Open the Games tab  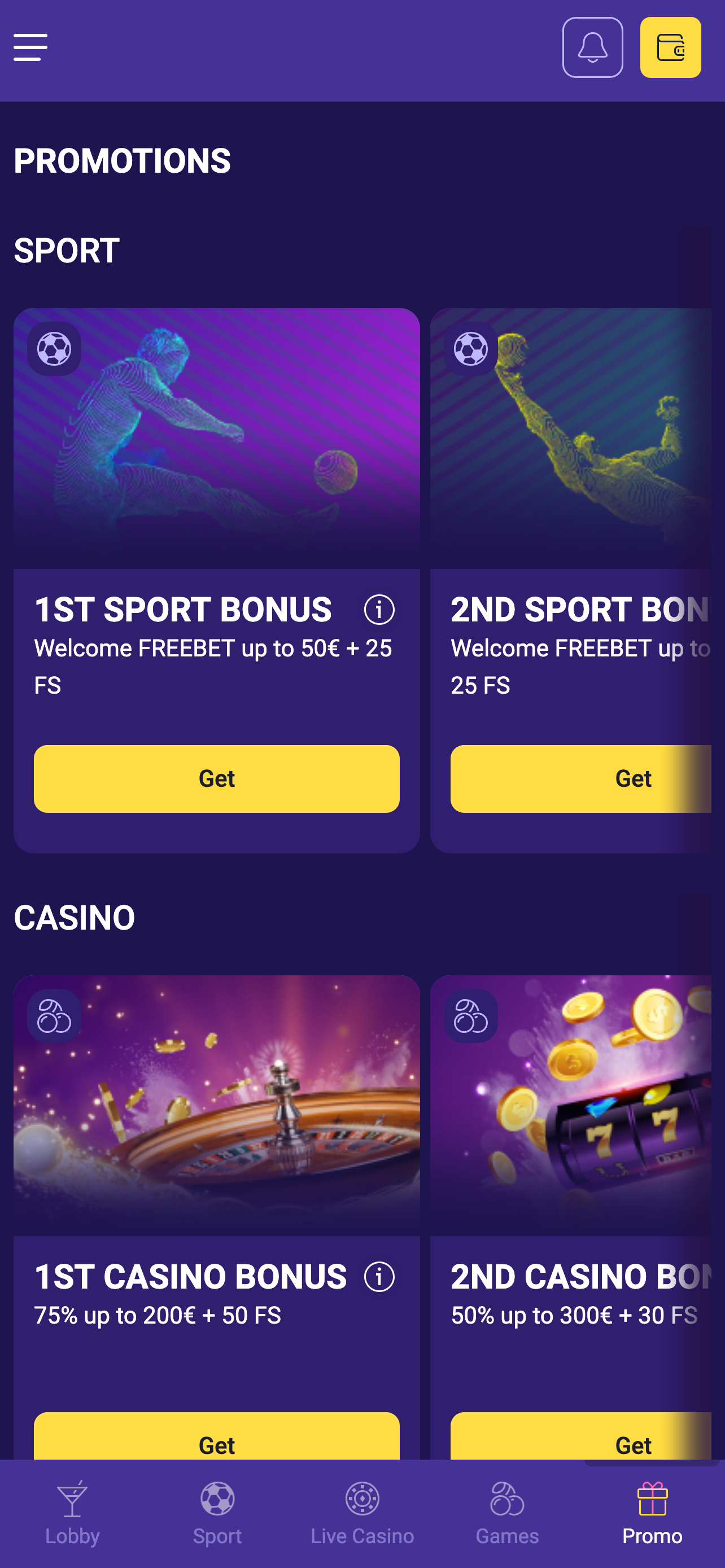pos(507,1514)
